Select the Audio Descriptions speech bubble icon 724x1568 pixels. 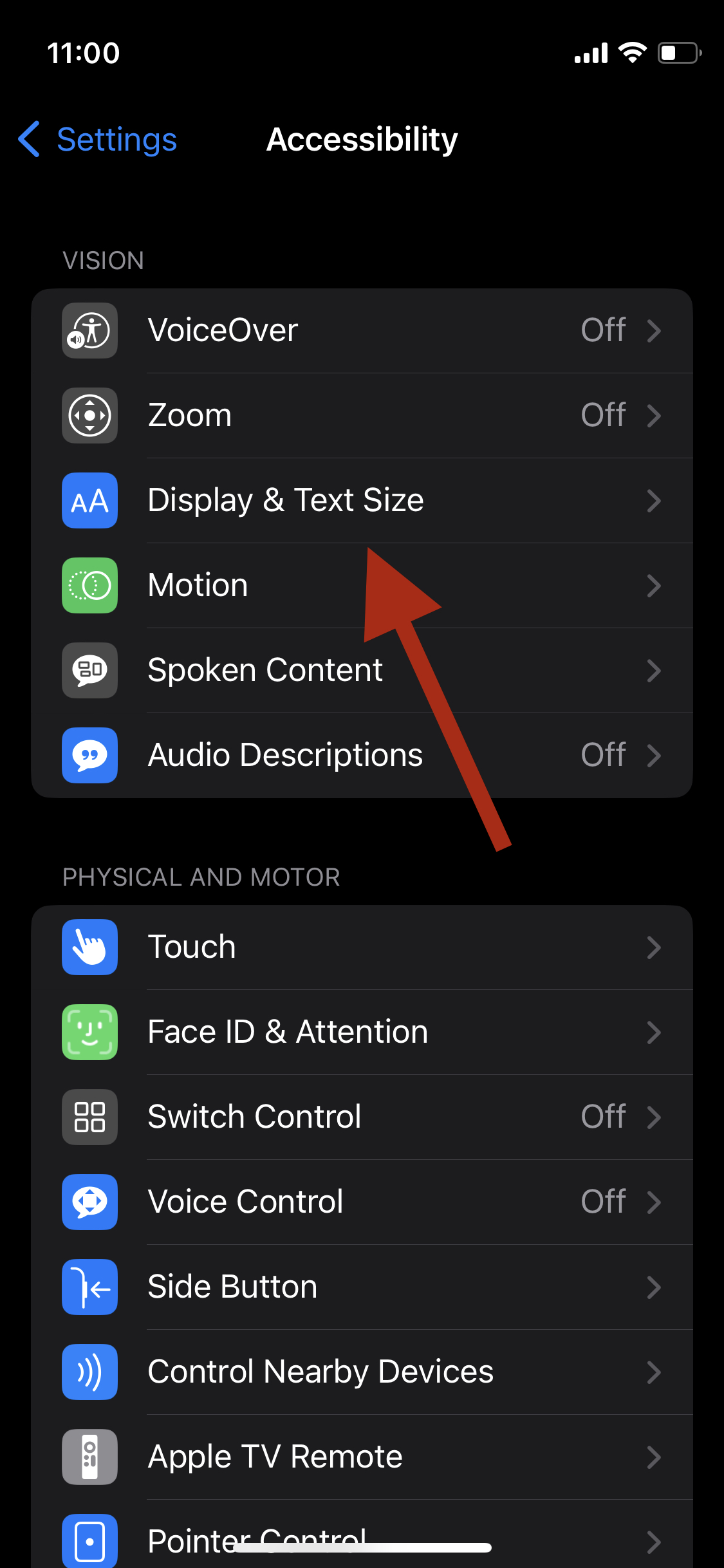click(89, 756)
